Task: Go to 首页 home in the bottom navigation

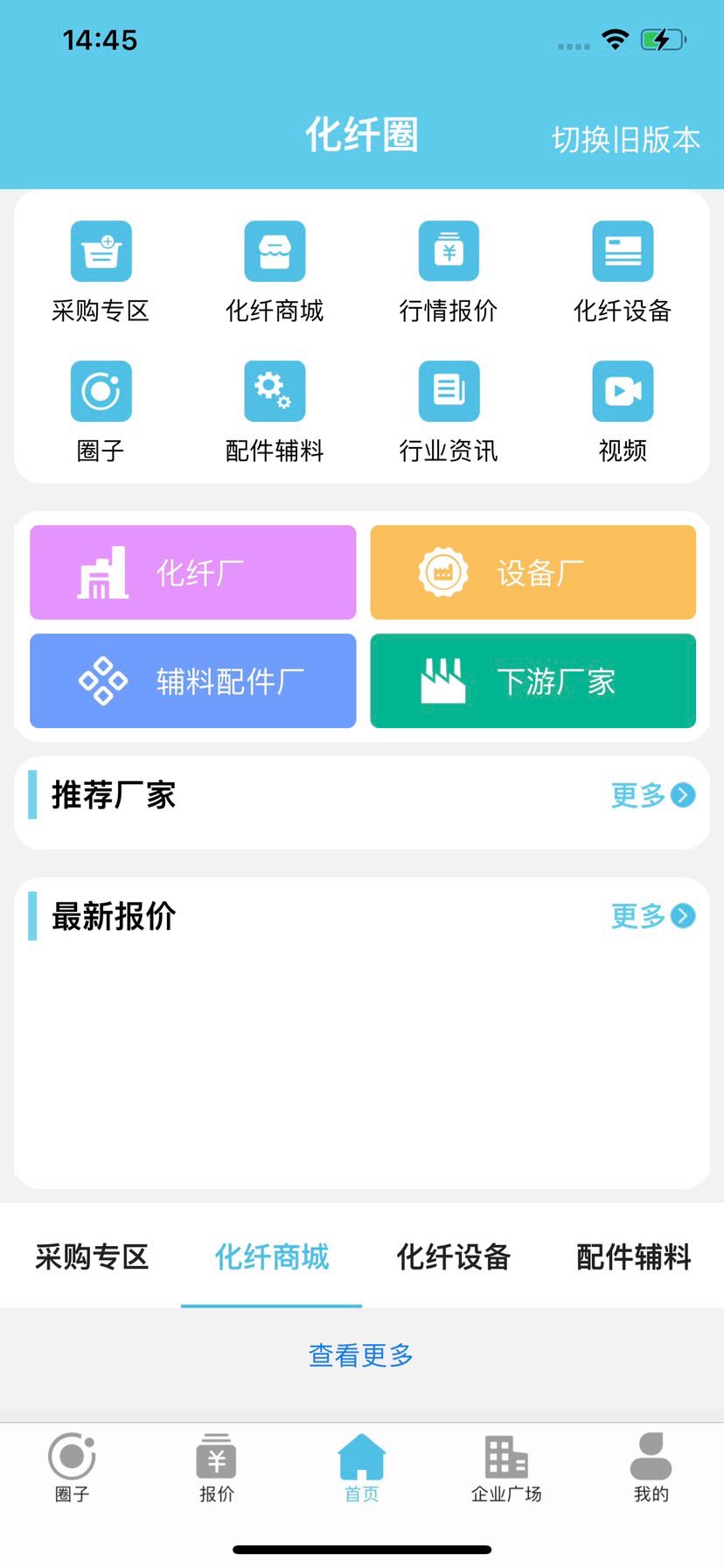Action: coord(362,1468)
